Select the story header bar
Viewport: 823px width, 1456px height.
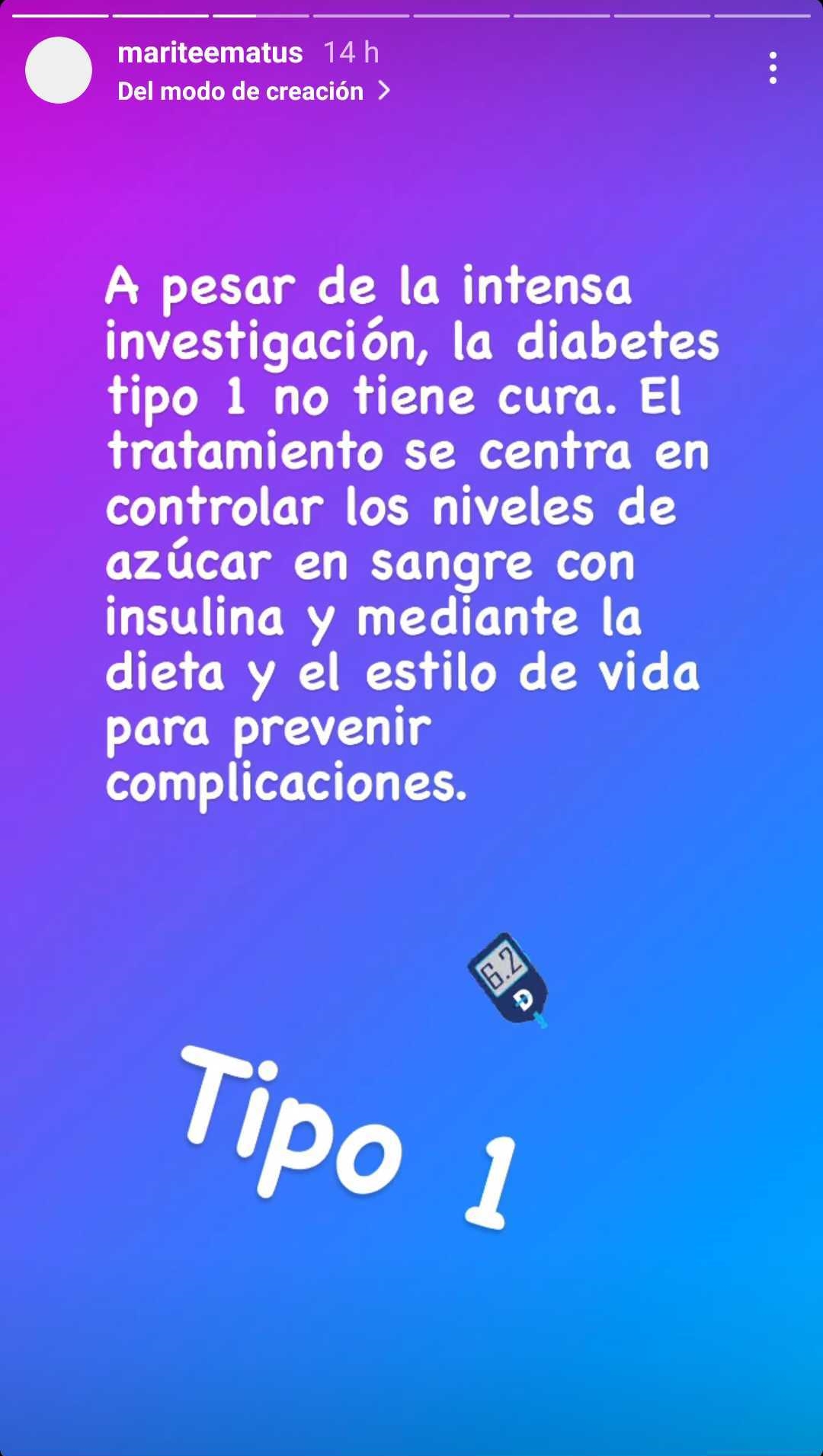[411, 70]
